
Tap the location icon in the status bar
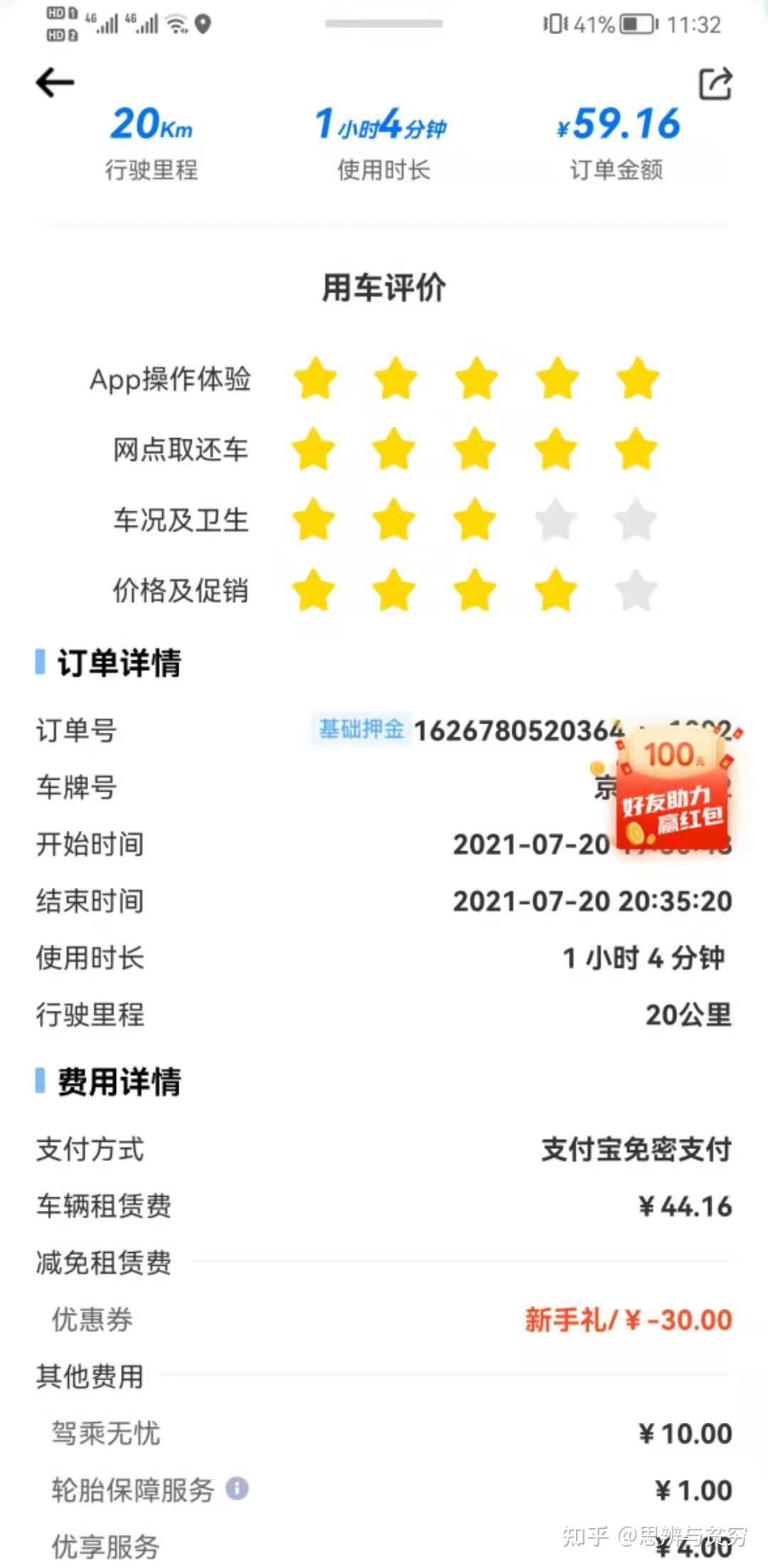pos(201,21)
